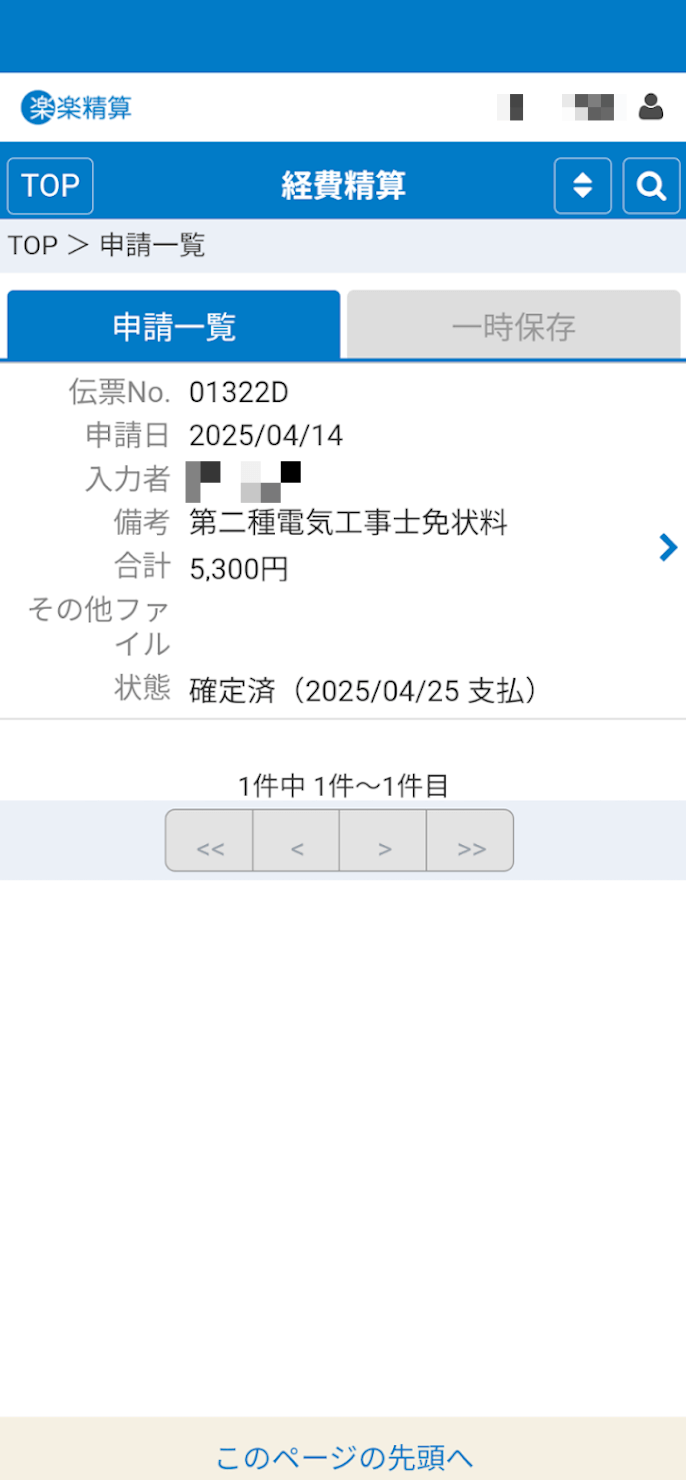Jump to first page with << button
The width and height of the screenshot is (686, 1480).
pyautogui.click(x=209, y=841)
